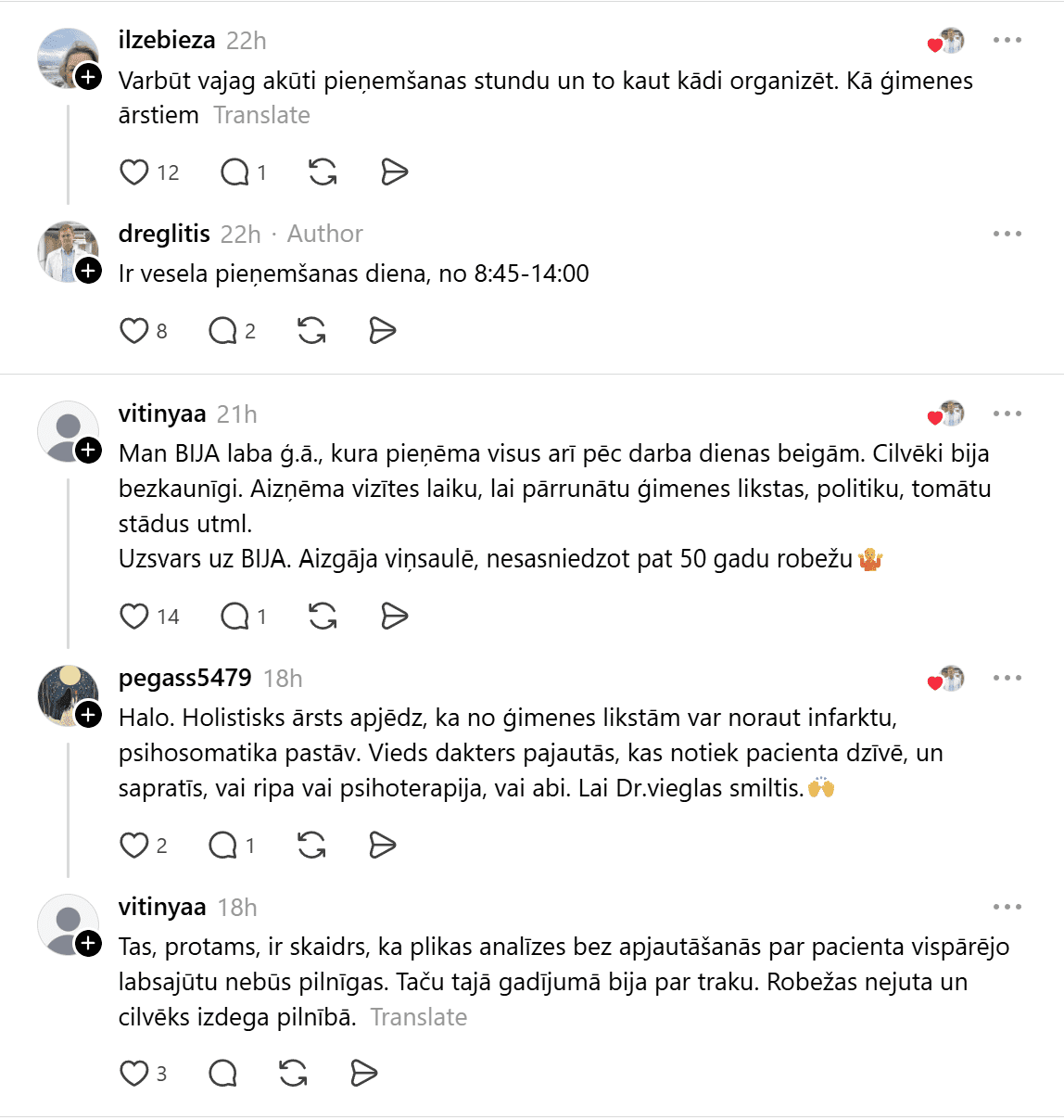Follow pegass5479 via avatar plus badge
Image resolution: width=1064 pixels, height=1120 pixels.
pyautogui.click(x=89, y=715)
